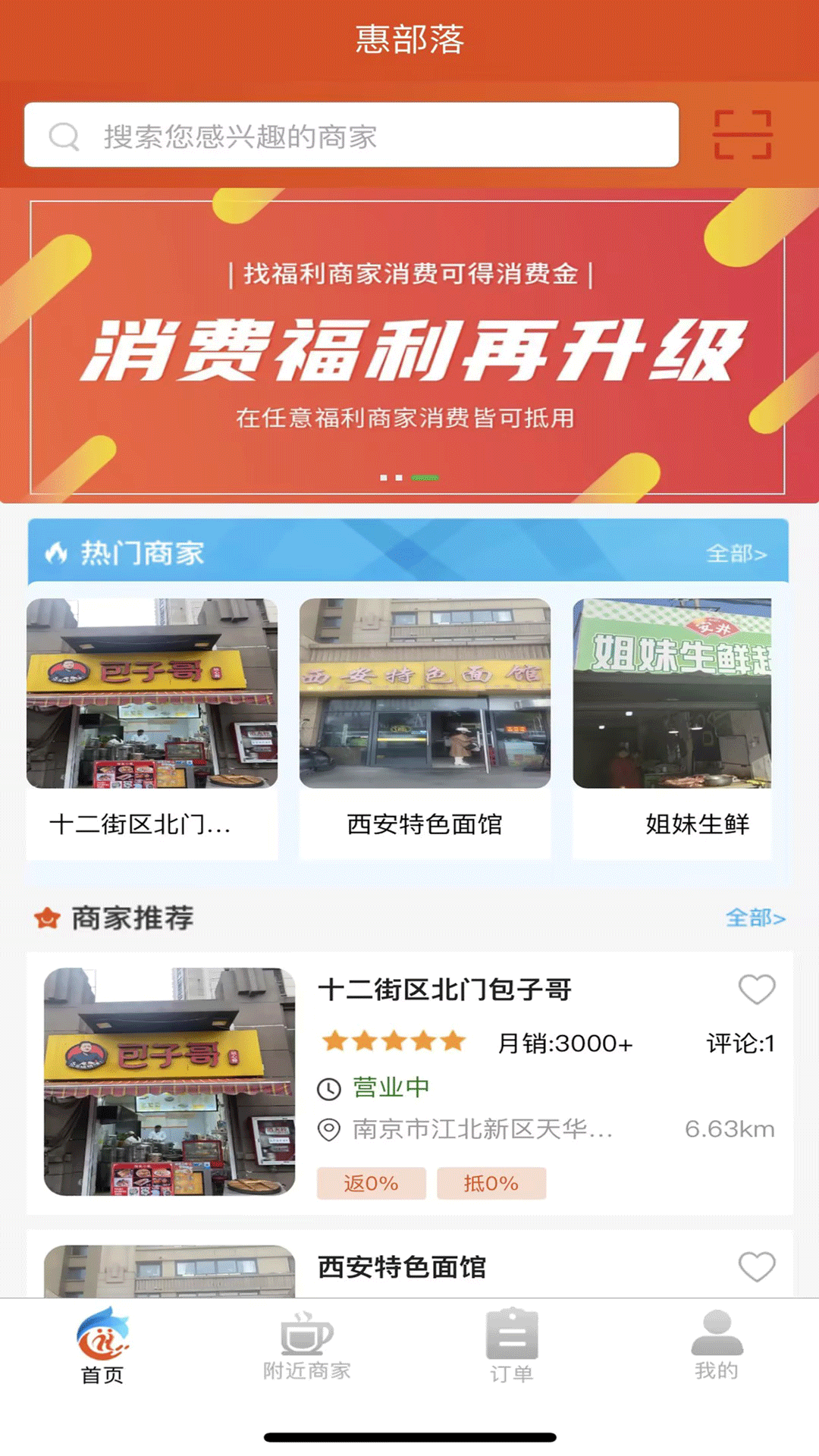819x1456 pixels.
Task: Expand all recommended merchants via 全部
Action: click(755, 918)
